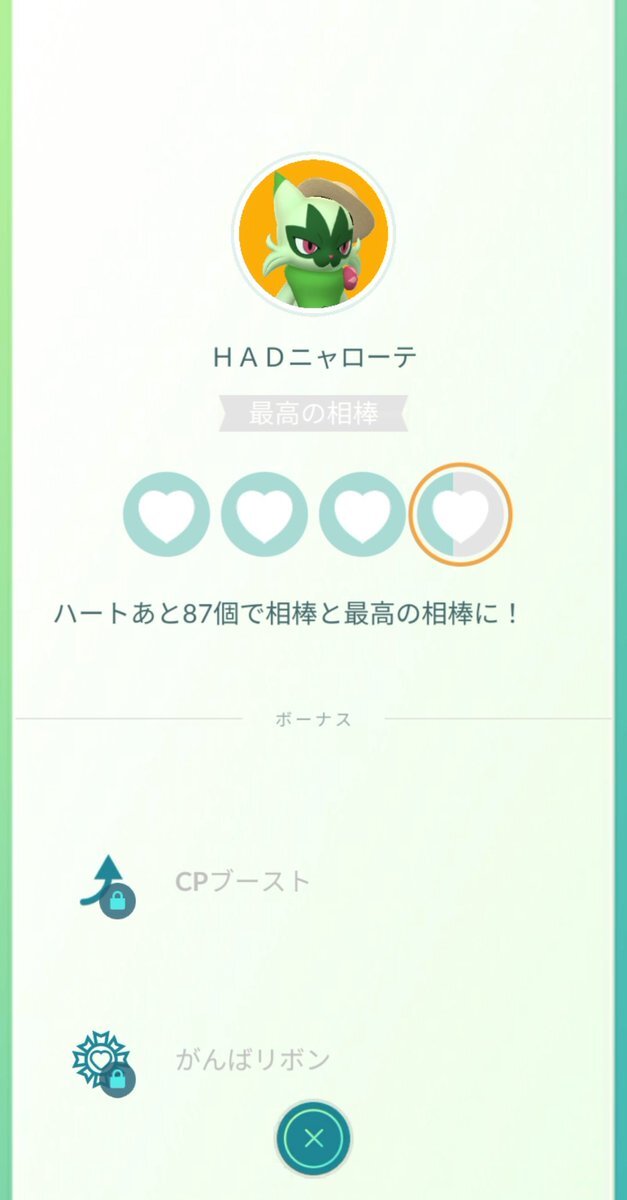Screen dimensions: 627x1200
Task: Close the buddy level screen
Action: click(x=313, y=1138)
